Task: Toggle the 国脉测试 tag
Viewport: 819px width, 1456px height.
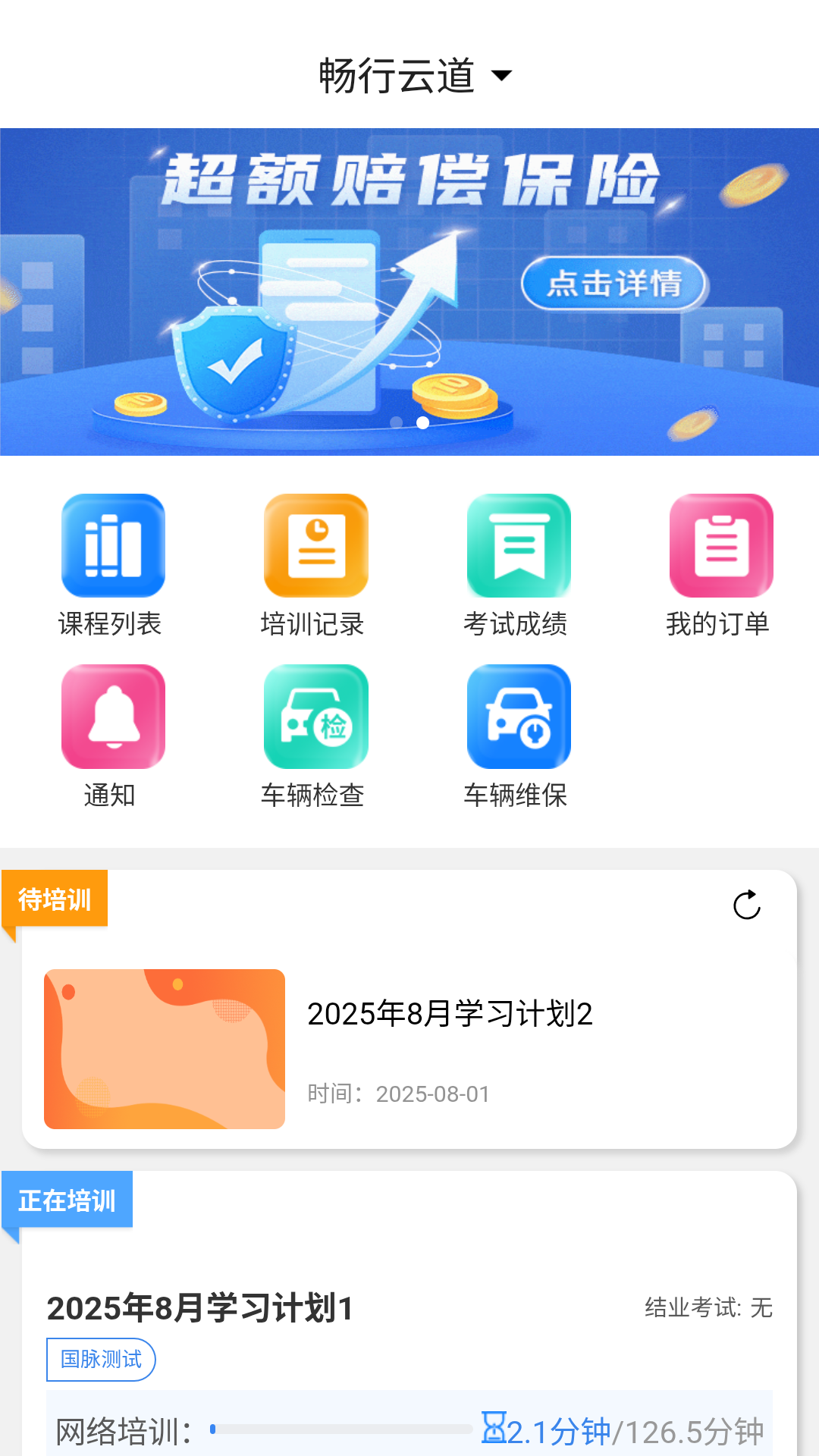Action: pyautogui.click(x=101, y=1360)
